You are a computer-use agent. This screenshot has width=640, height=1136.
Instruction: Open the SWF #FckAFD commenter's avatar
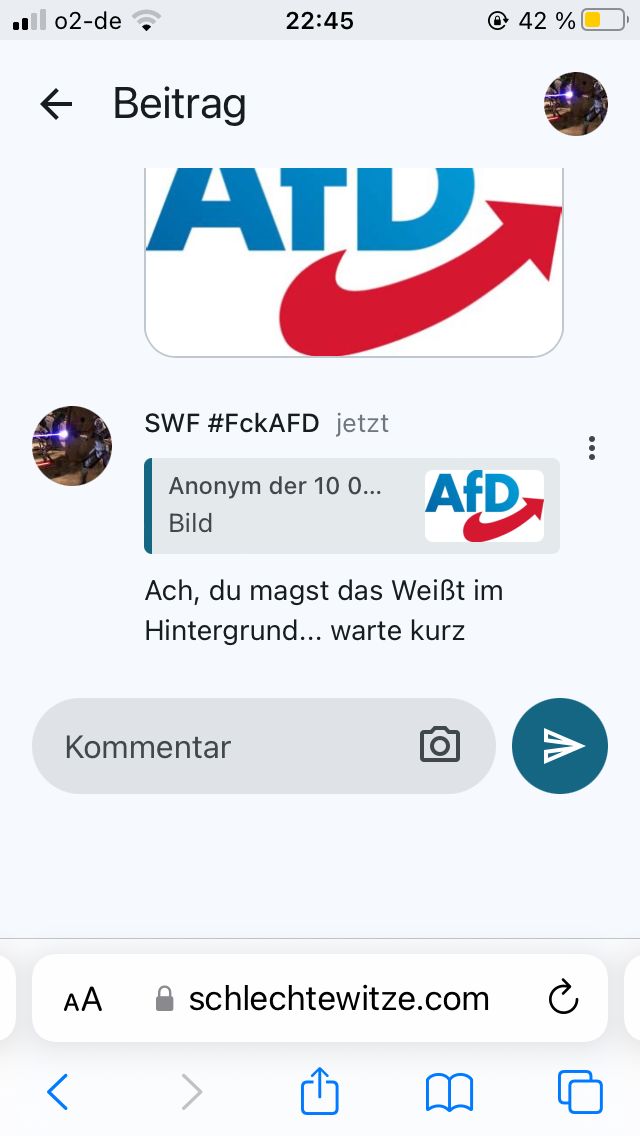pos(72,446)
